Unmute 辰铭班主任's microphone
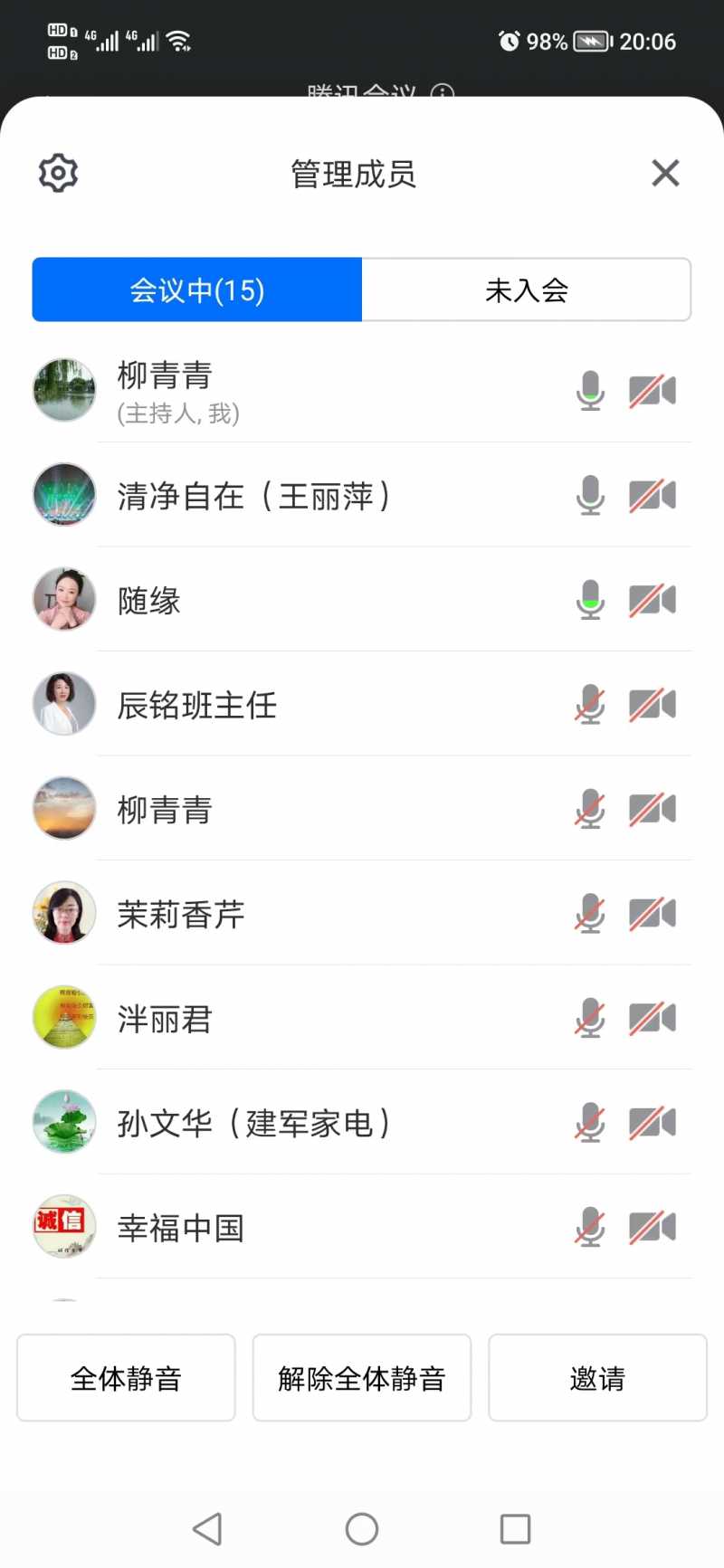 coord(590,705)
